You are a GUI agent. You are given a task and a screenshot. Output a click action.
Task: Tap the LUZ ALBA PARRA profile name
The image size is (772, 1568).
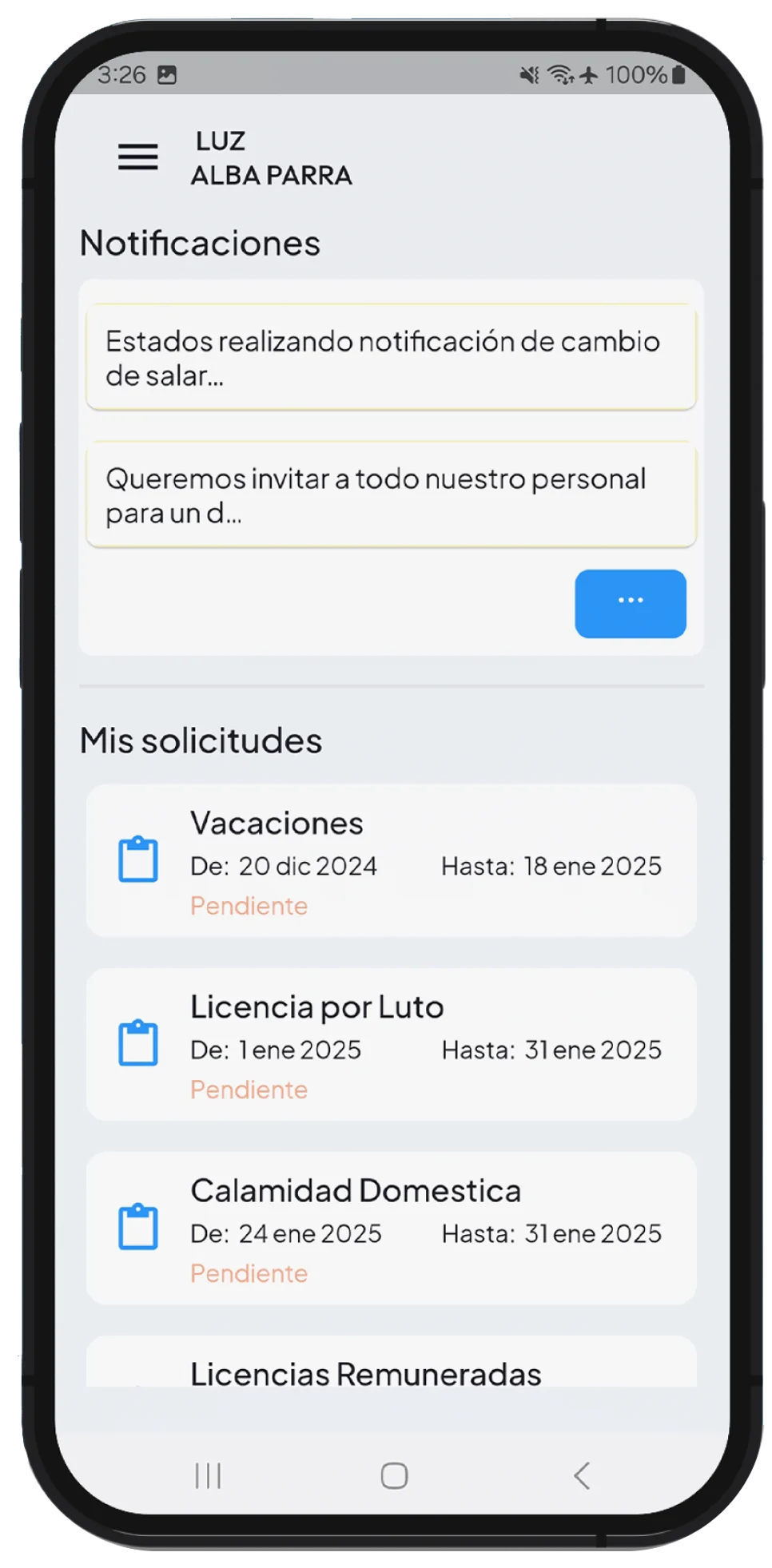click(x=272, y=158)
